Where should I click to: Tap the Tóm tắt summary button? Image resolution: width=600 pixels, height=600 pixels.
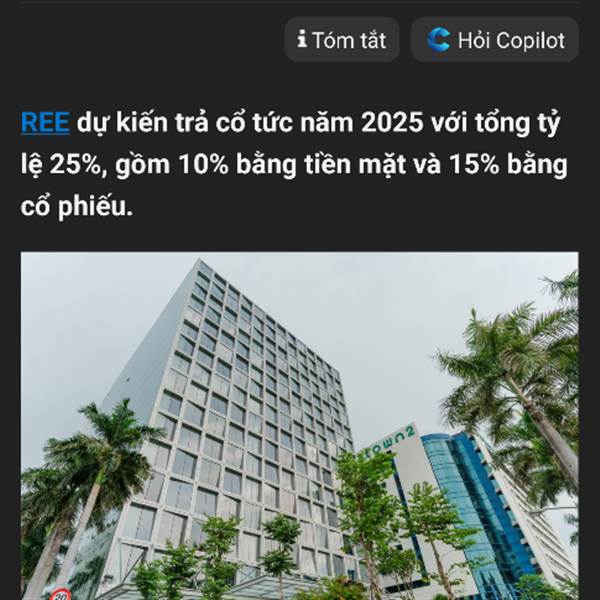point(342,40)
